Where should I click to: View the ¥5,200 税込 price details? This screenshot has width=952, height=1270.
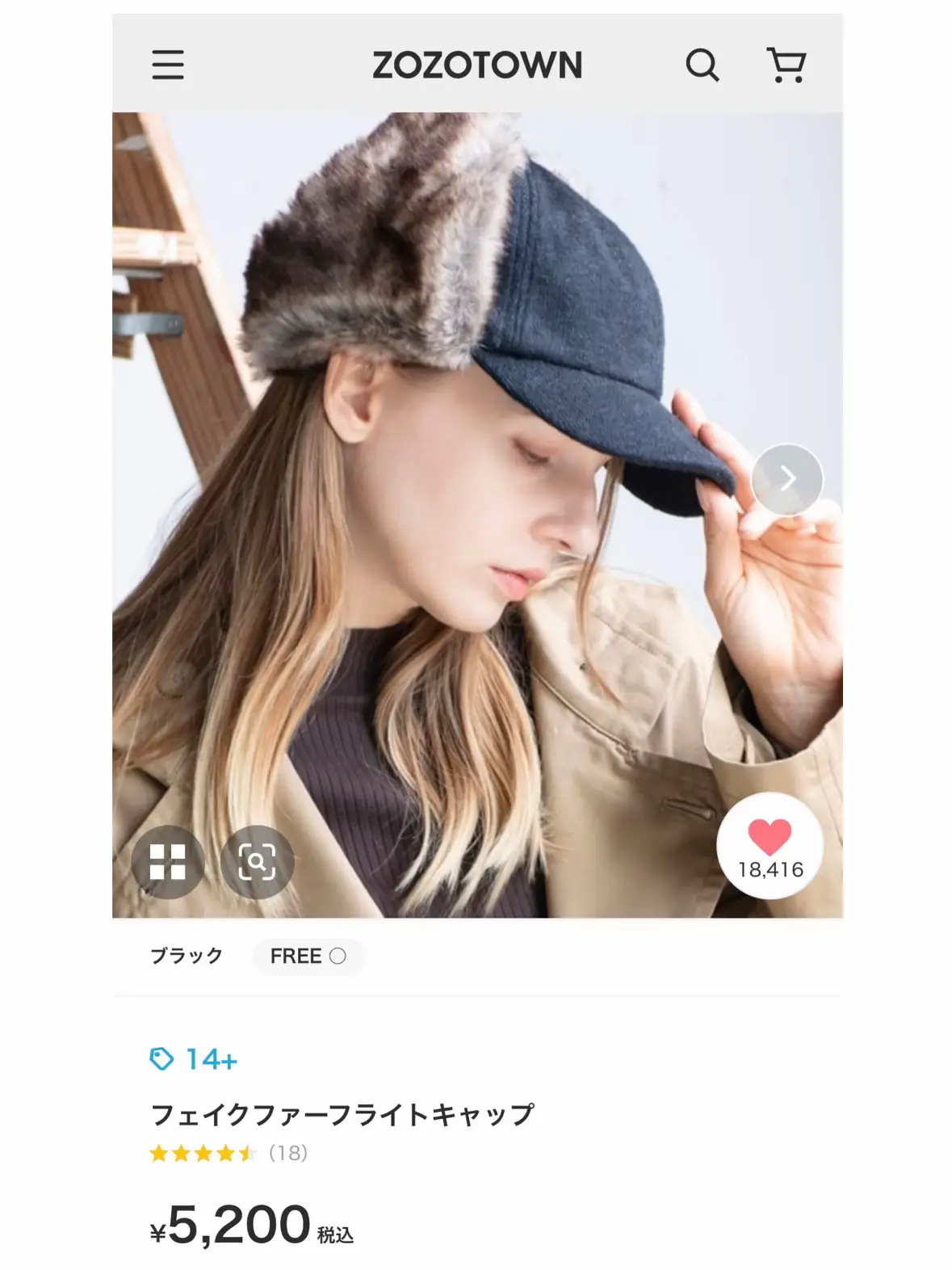(x=250, y=1228)
